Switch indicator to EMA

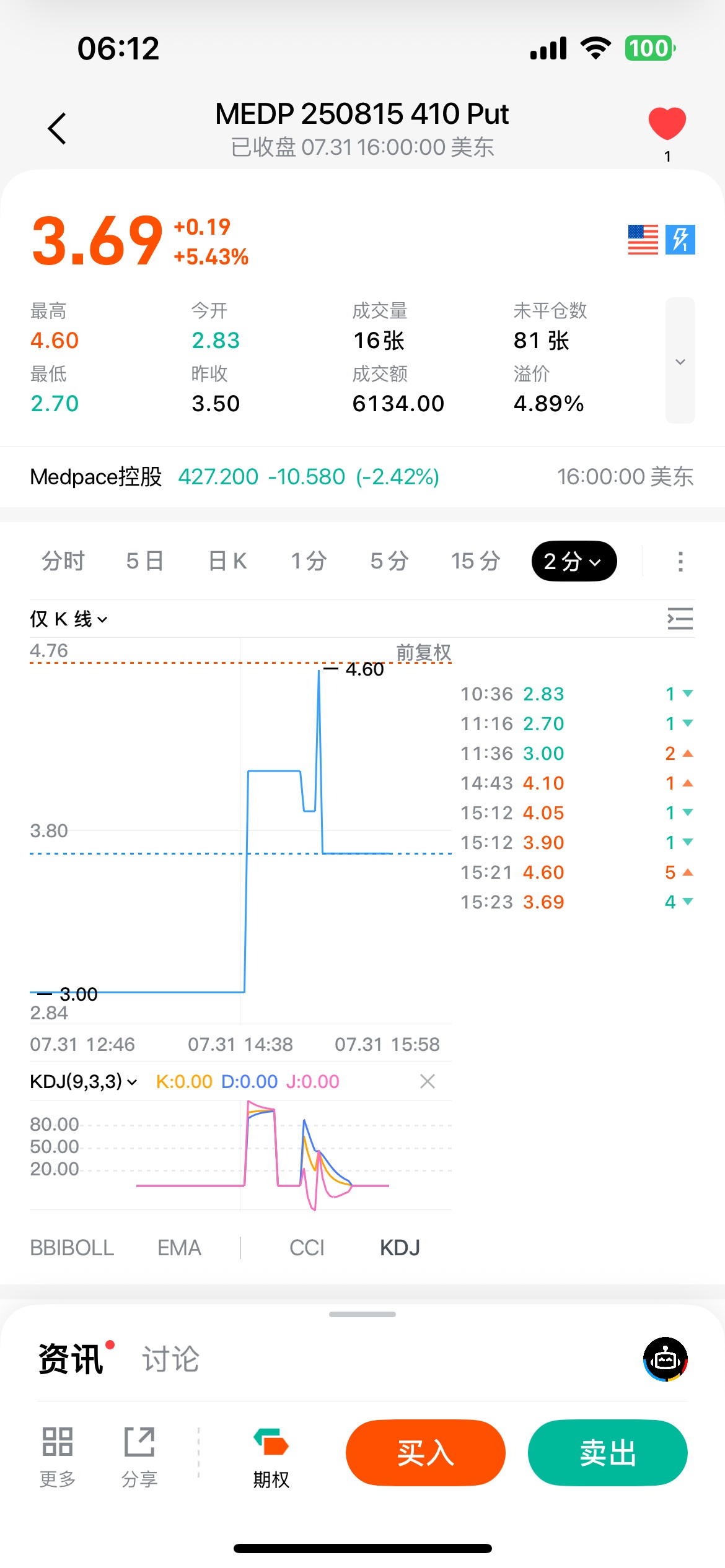coord(179,1248)
